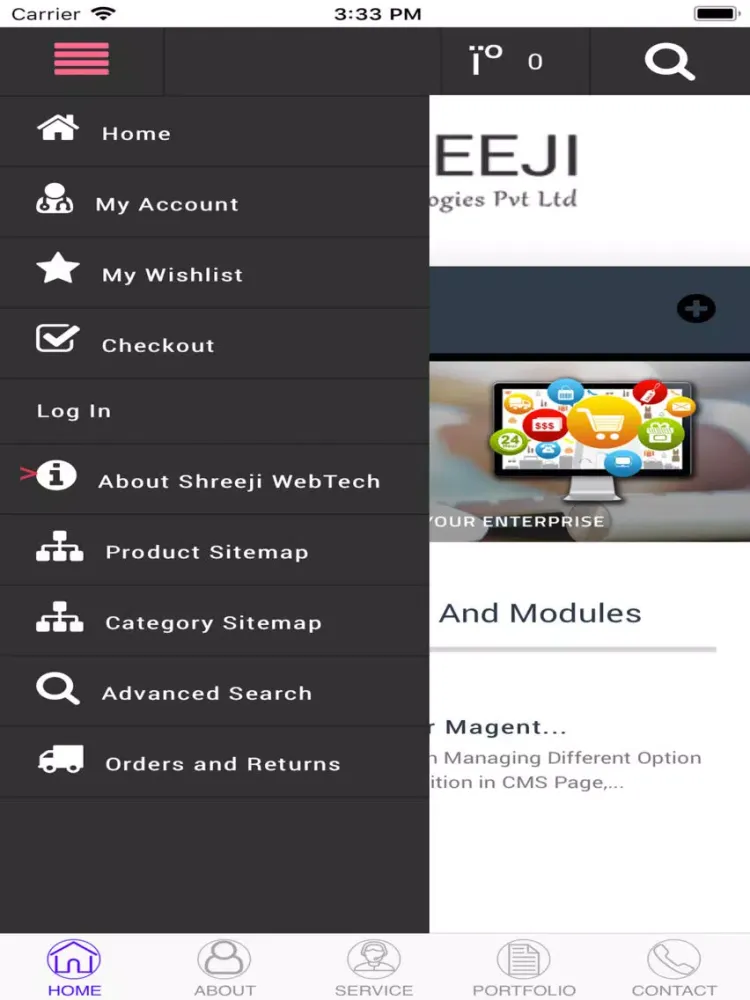This screenshot has height=1000, width=750.
Task: Switch to the CONTACT tab
Action: pos(674,967)
